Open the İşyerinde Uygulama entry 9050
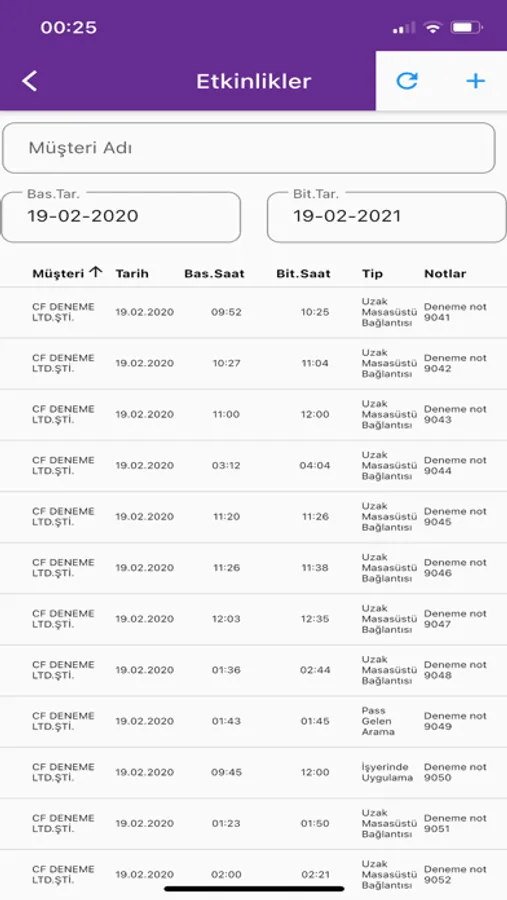The height and width of the screenshot is (900, 507). tap(253, 772)
